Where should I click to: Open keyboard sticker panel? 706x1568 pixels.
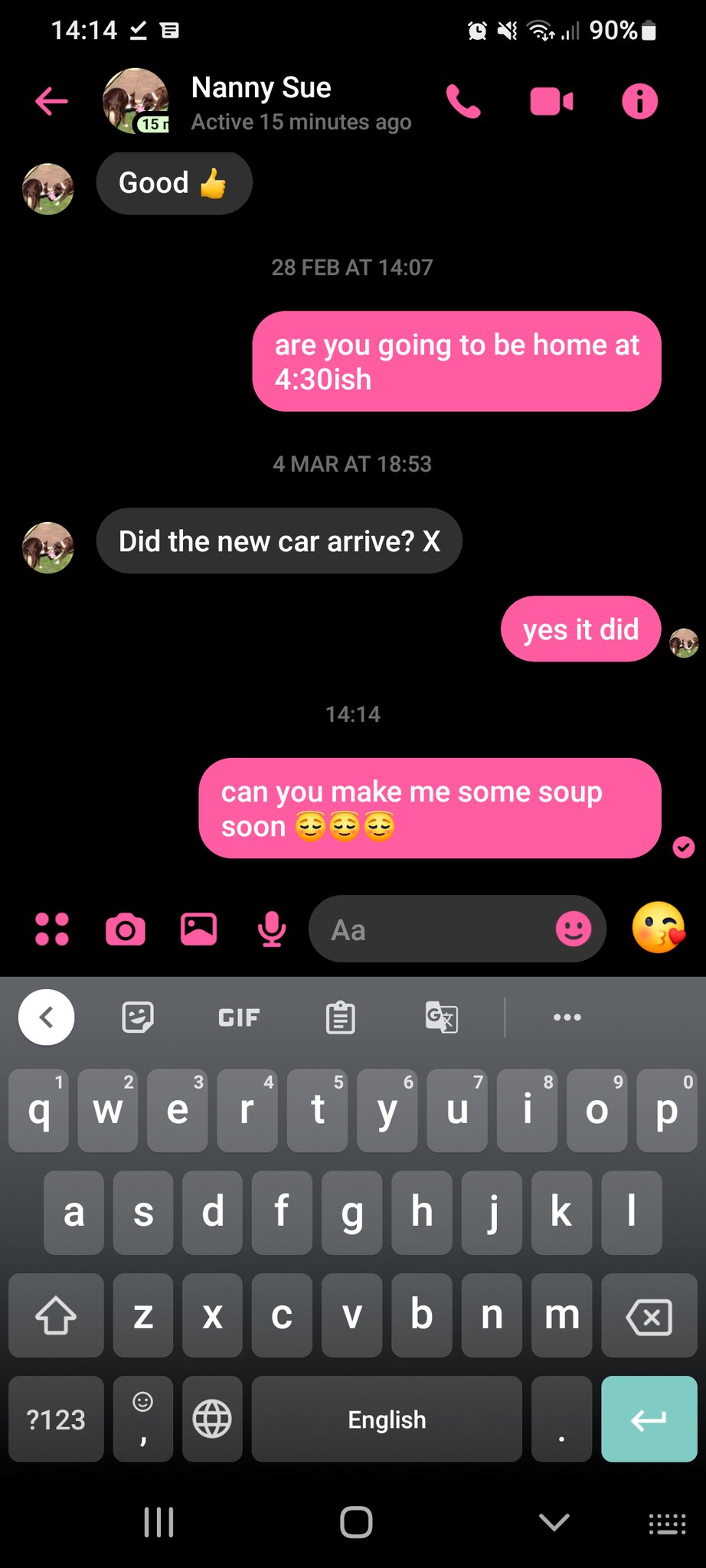(x=139, y=1018)
